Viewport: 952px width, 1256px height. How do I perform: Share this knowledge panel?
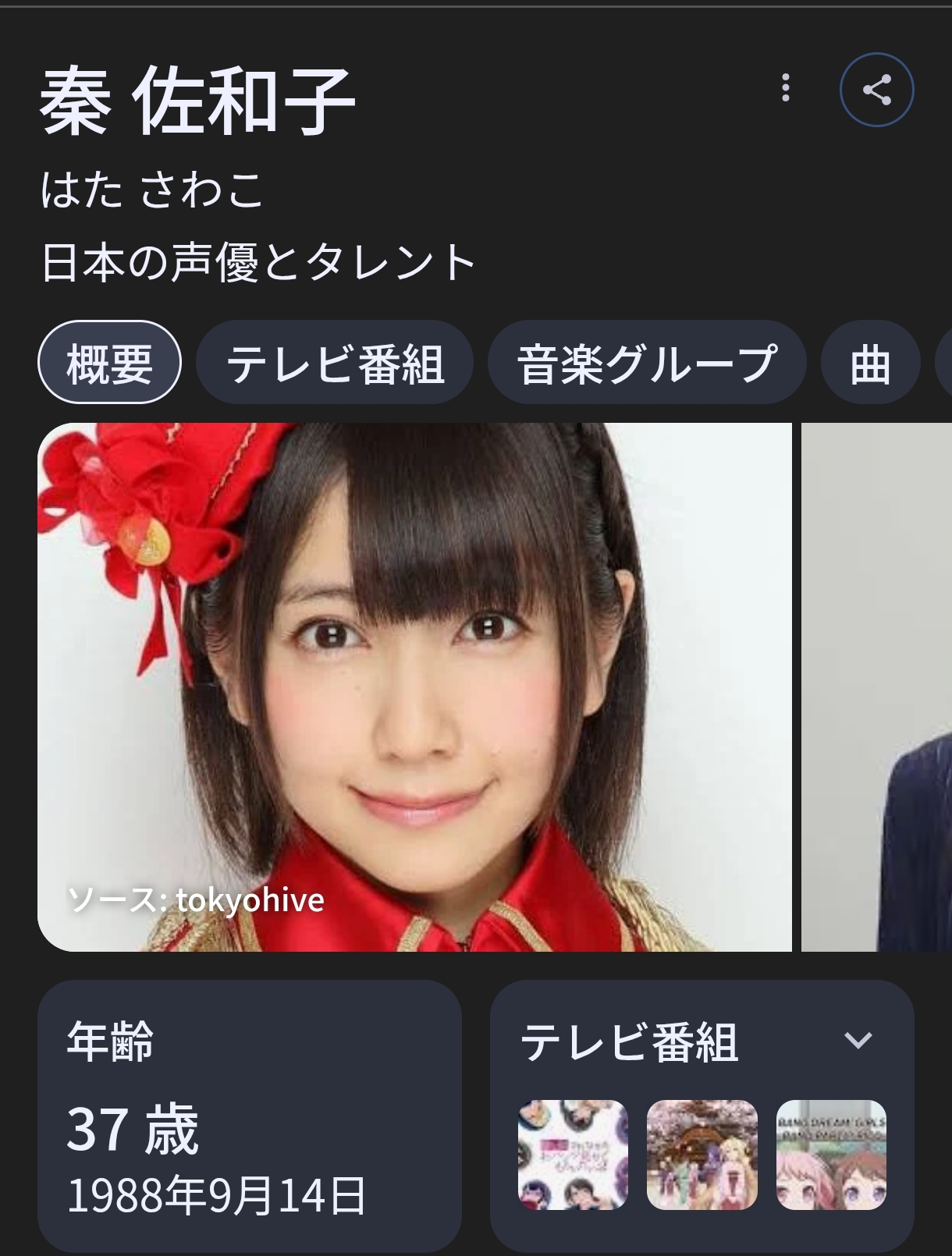point(876,90)
